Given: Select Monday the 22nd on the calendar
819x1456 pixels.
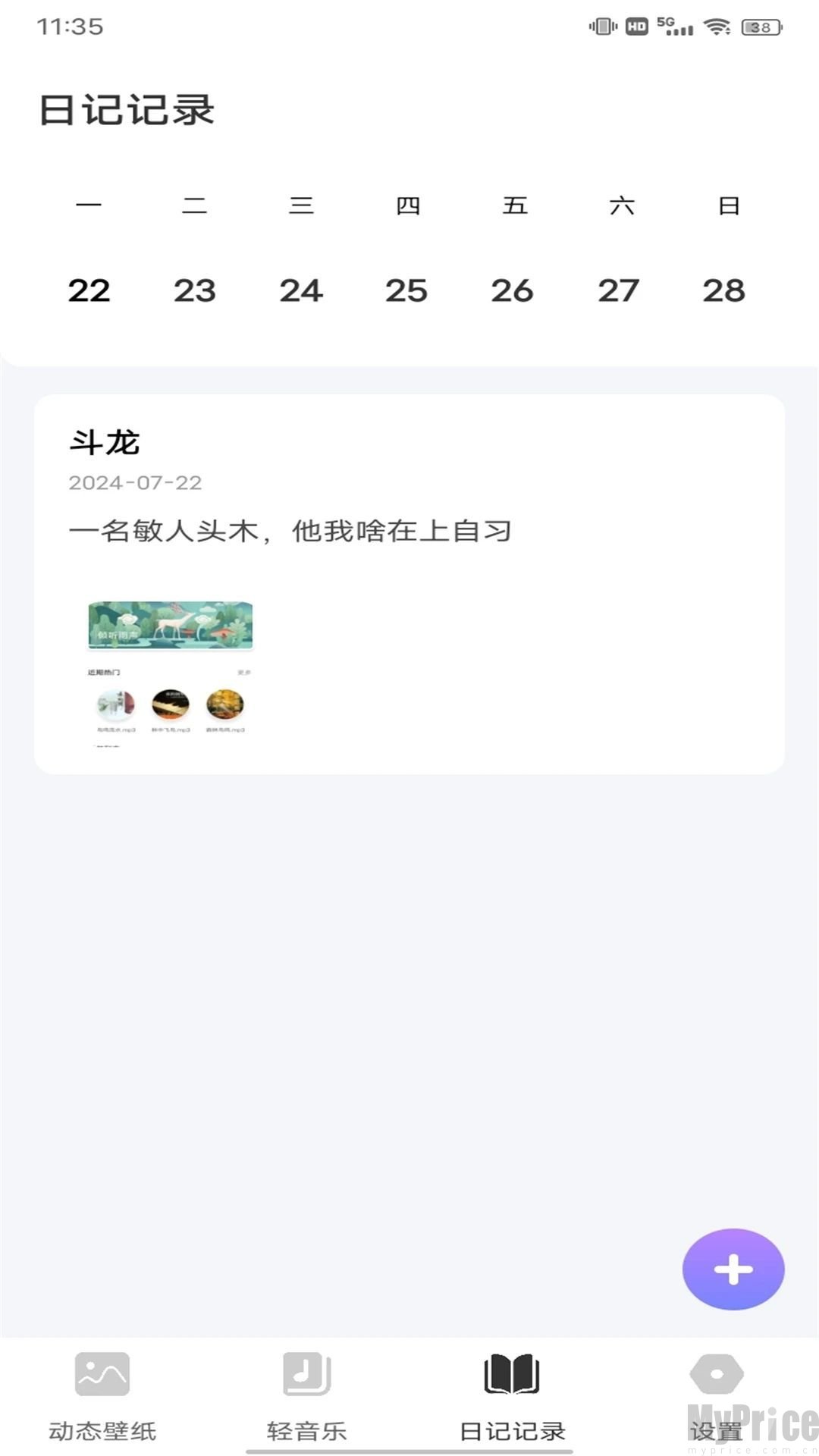Looking at the screenshot, I should pyautogui.click(x=88, y=290).
